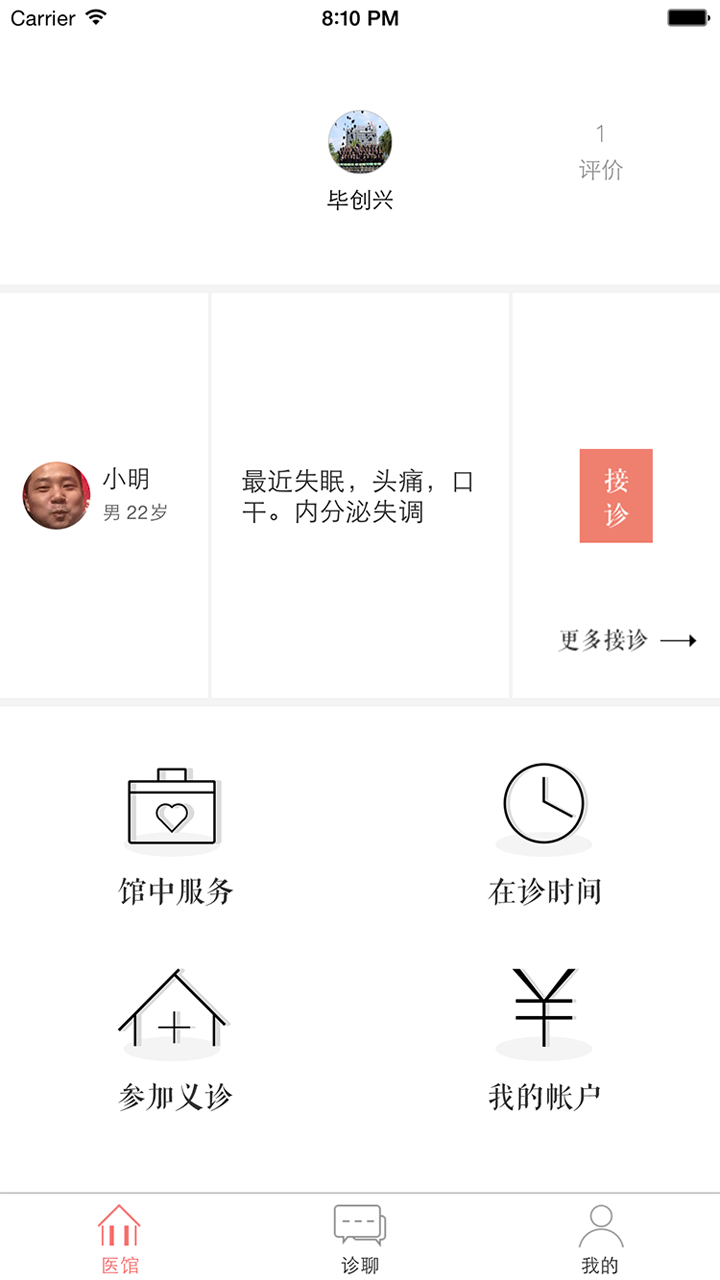Switch to the 我的 tab

600,1240
